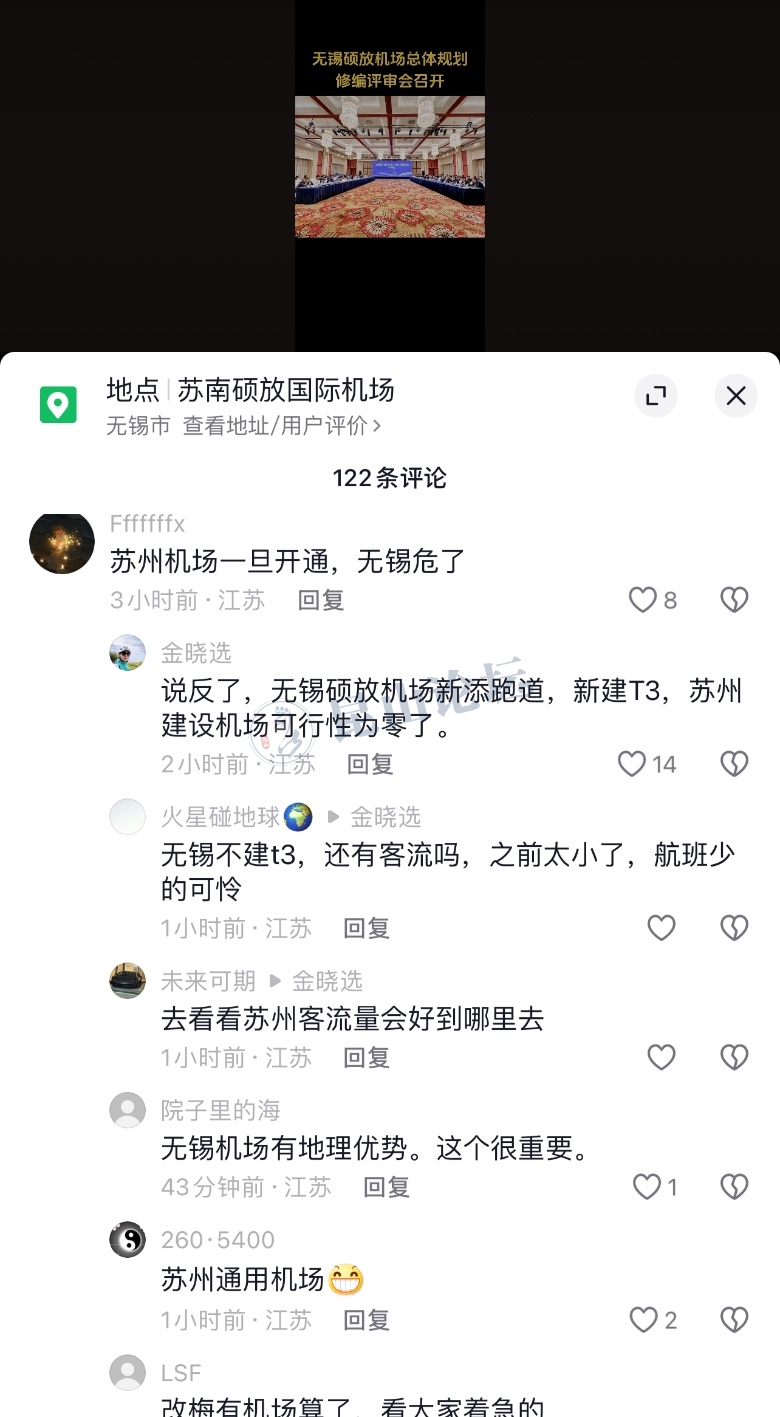This screenshot has width=780, height=1417.
Task: Close the comments panel
Action: [736, 396]
